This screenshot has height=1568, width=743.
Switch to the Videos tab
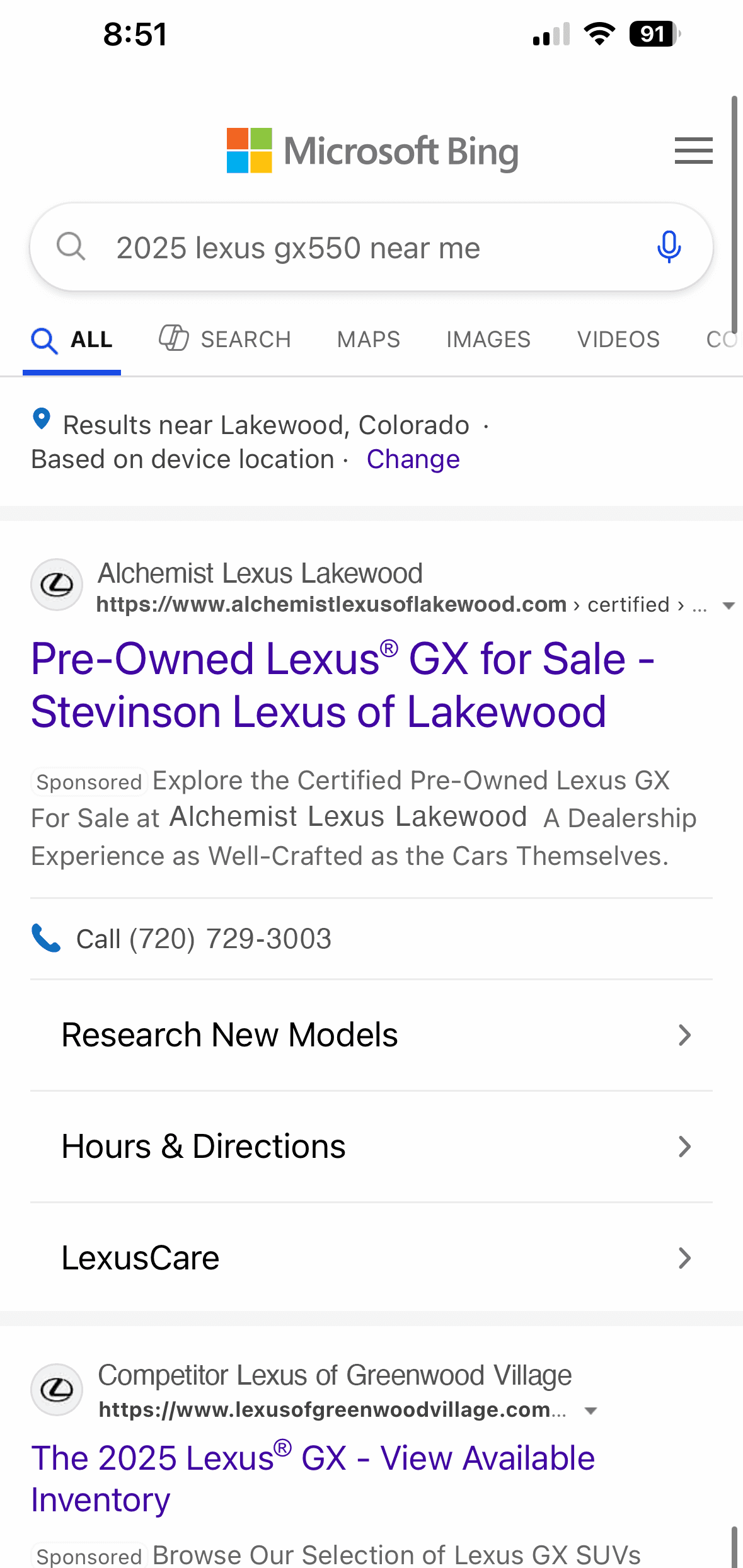pyautogui.click(x=618, y=340)
